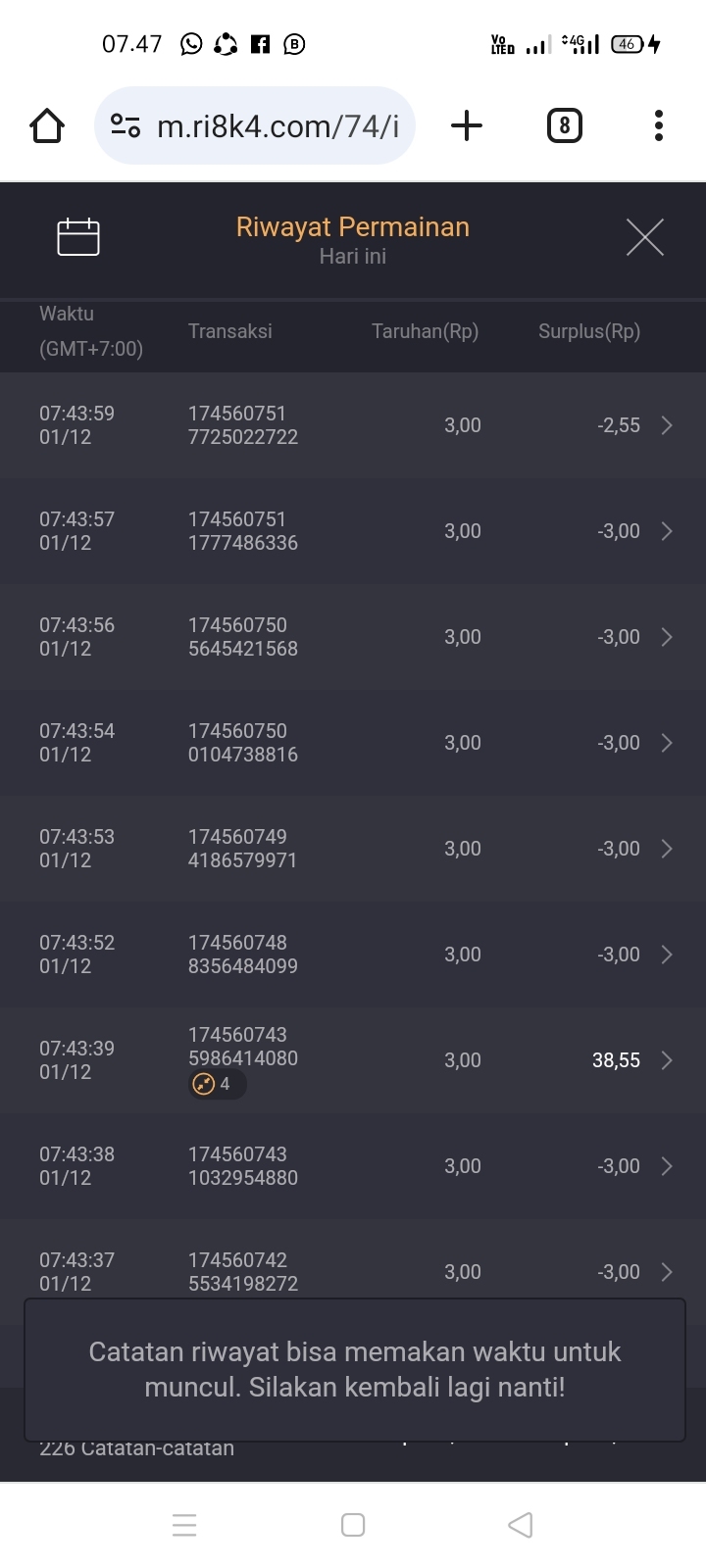Expand the 07:43:56 bet record

point(353,637)
